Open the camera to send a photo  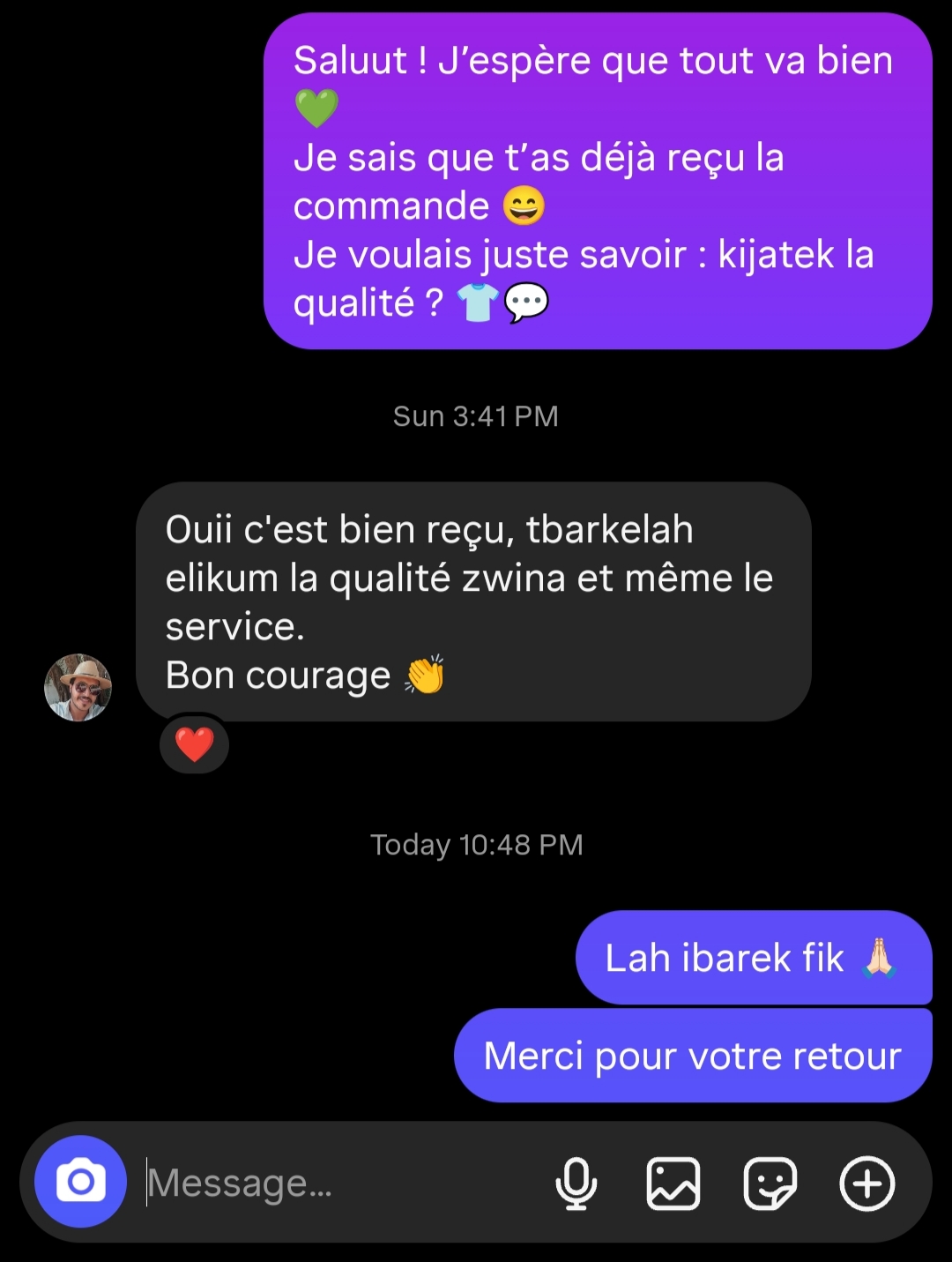[x=78, y=1183]
